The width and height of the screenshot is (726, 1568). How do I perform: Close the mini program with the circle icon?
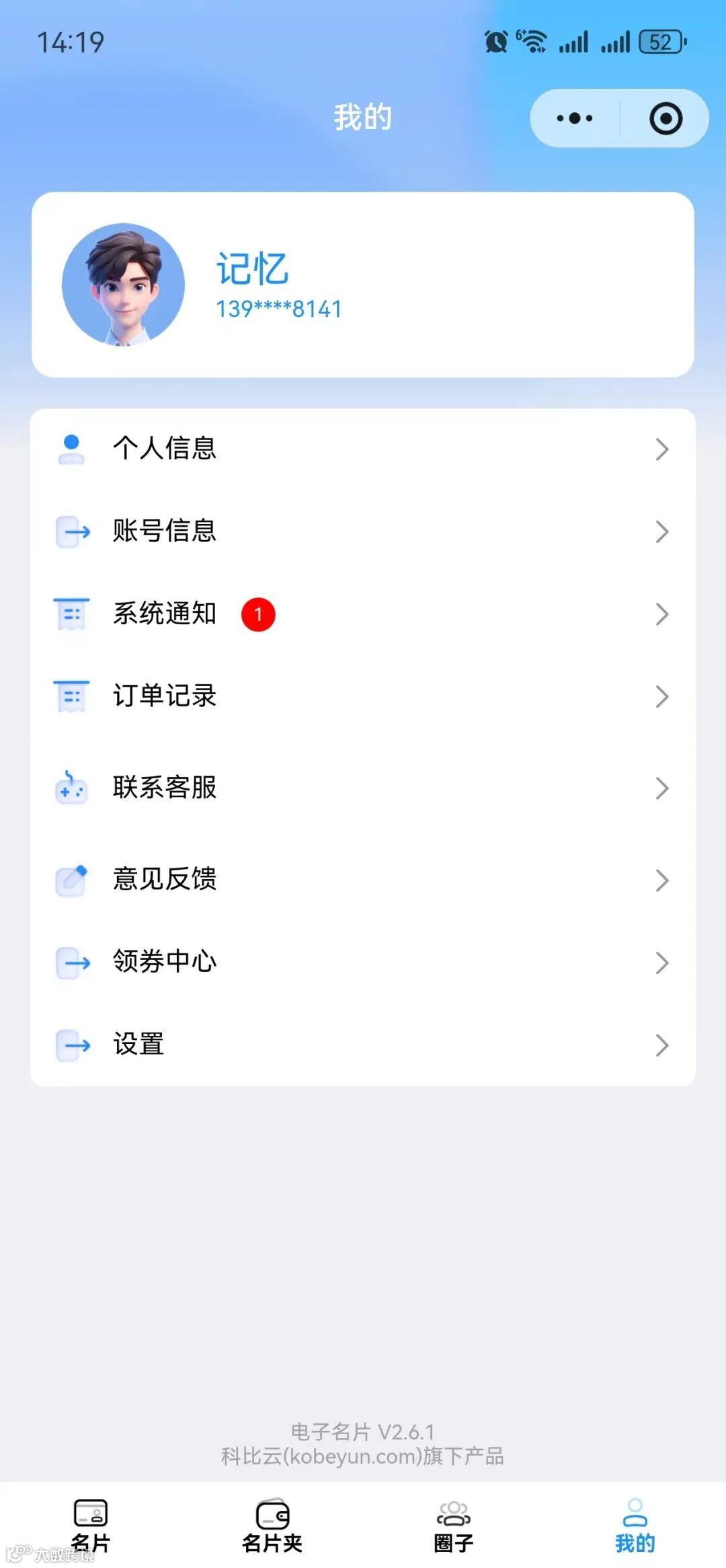coord(665,118)
